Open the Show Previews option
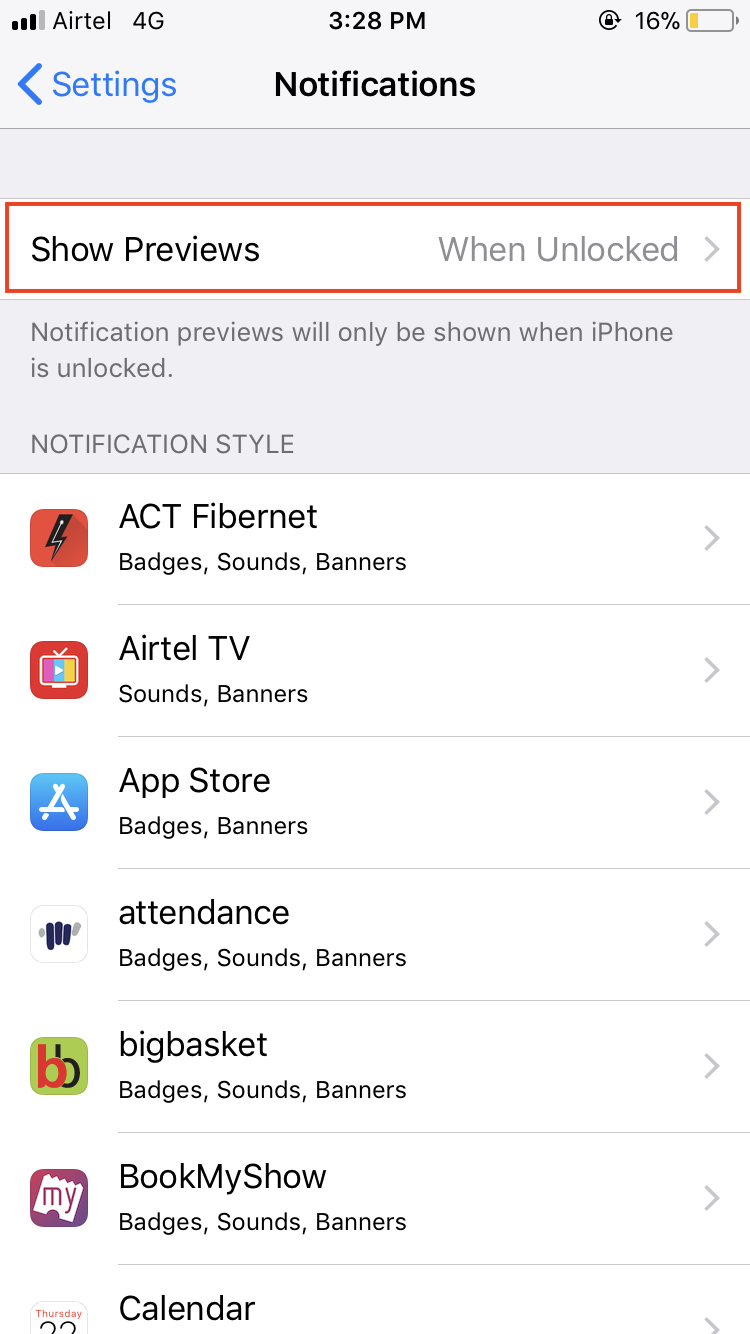Image resolution: width=750 pixels, height=1334 pixels. [373, 249]
